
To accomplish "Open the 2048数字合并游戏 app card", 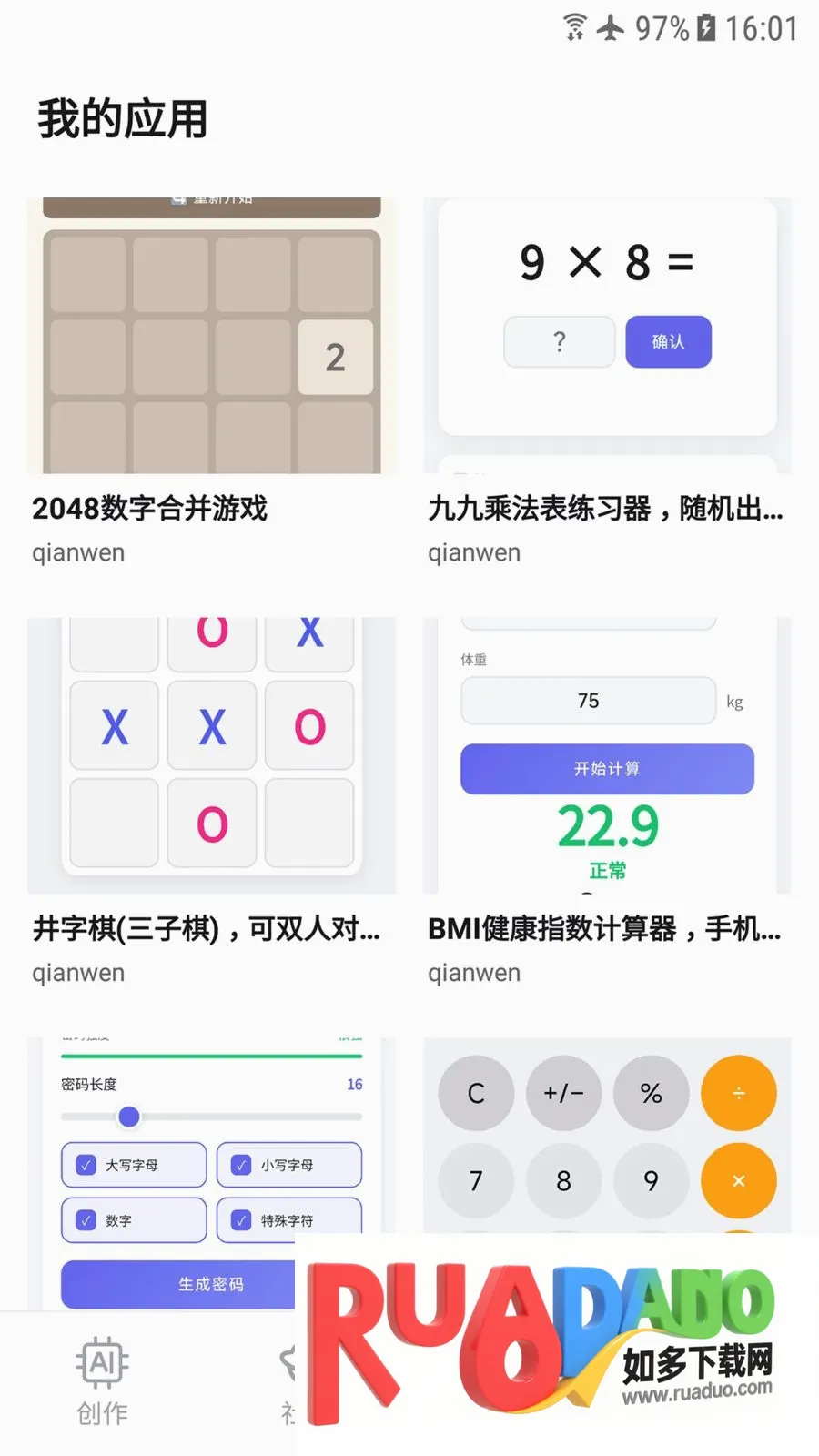I will click(211, 382).
